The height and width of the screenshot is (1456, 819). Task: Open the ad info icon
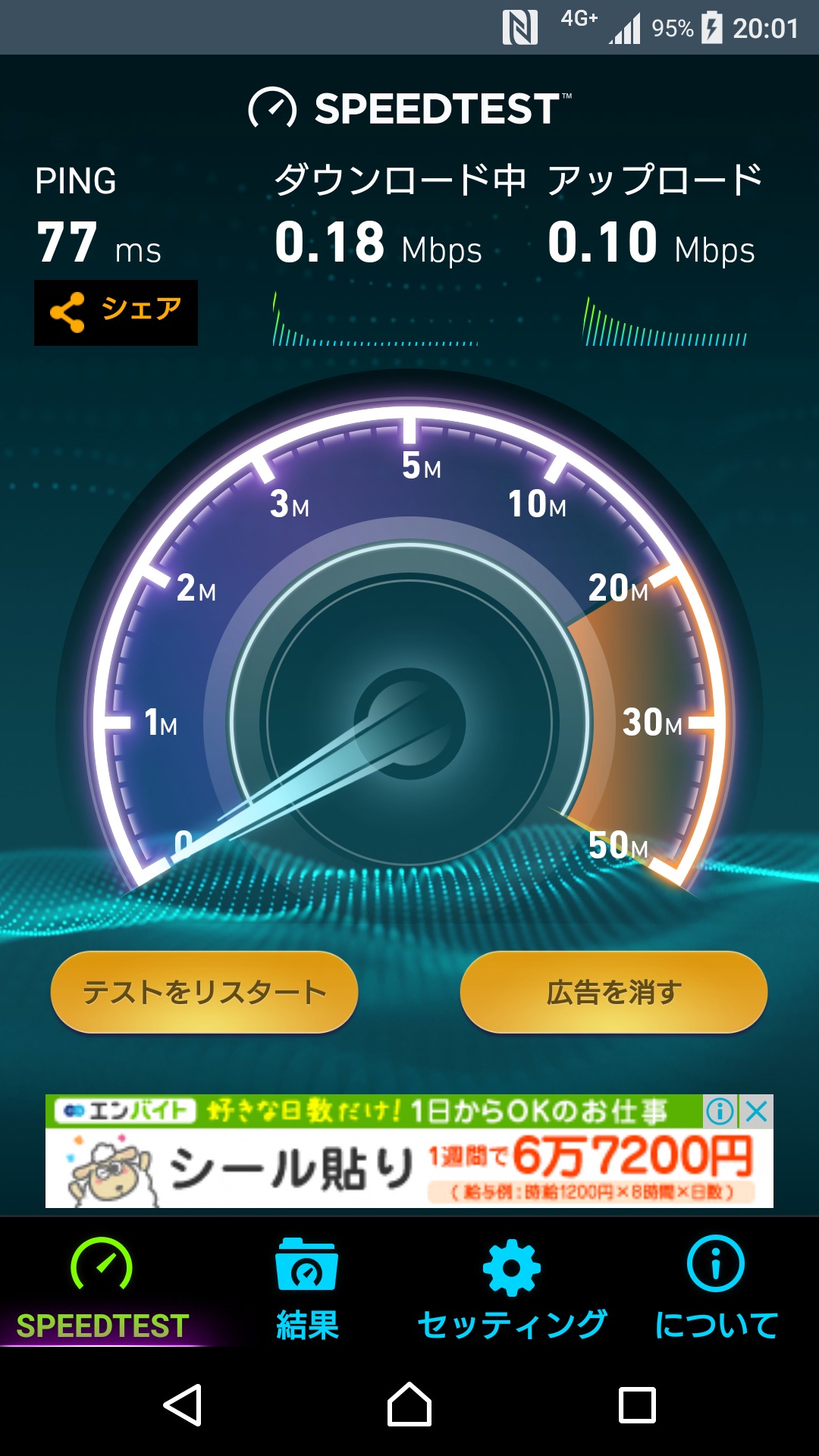[719, 1112]
